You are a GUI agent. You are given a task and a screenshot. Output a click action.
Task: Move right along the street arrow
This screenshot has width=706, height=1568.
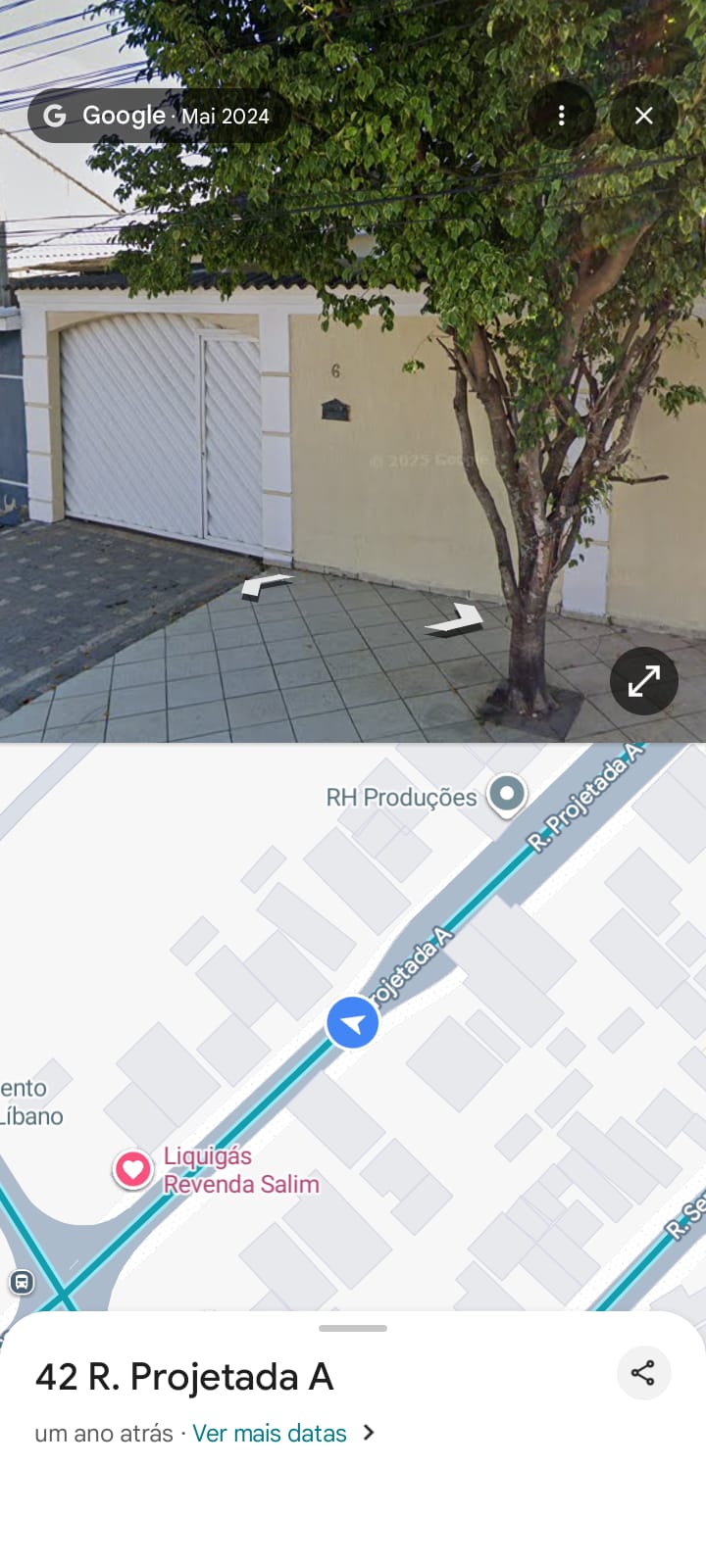coord(455,620)
